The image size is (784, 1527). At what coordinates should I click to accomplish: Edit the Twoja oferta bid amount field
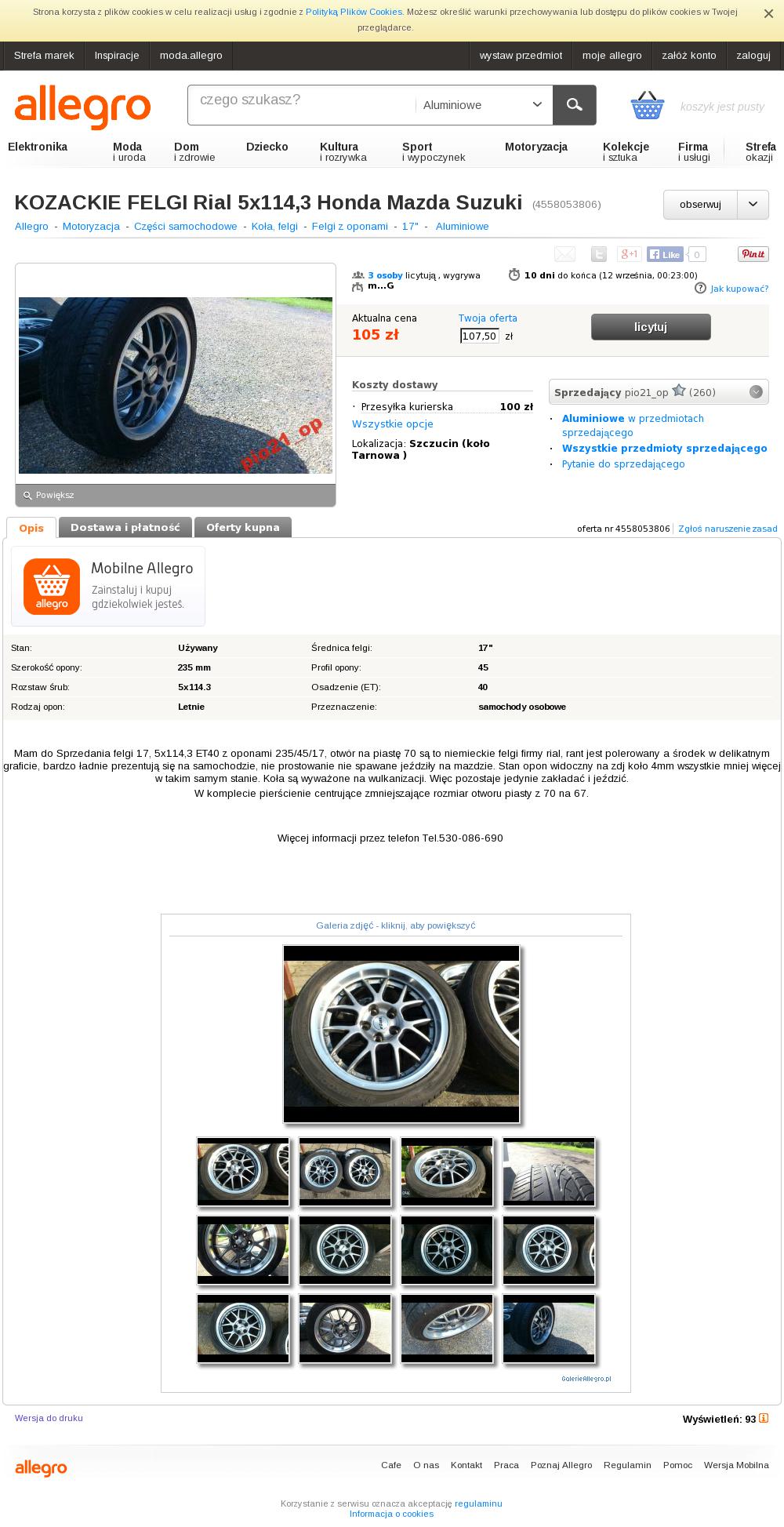coord(480,336)
